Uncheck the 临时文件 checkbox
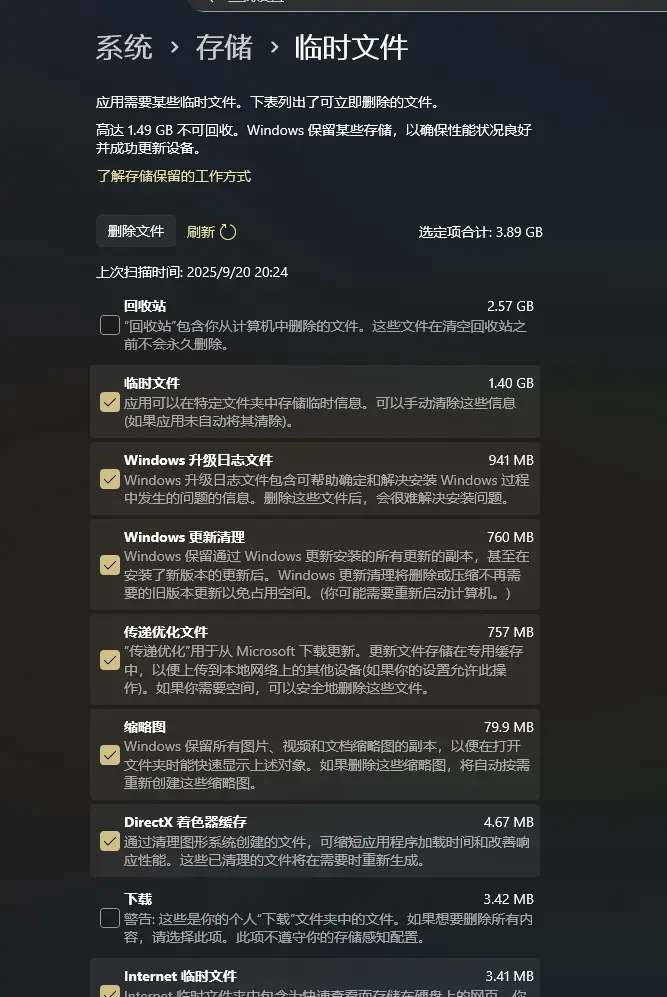The width and height of the screenshot is (667, 997). tap(110, 402)
